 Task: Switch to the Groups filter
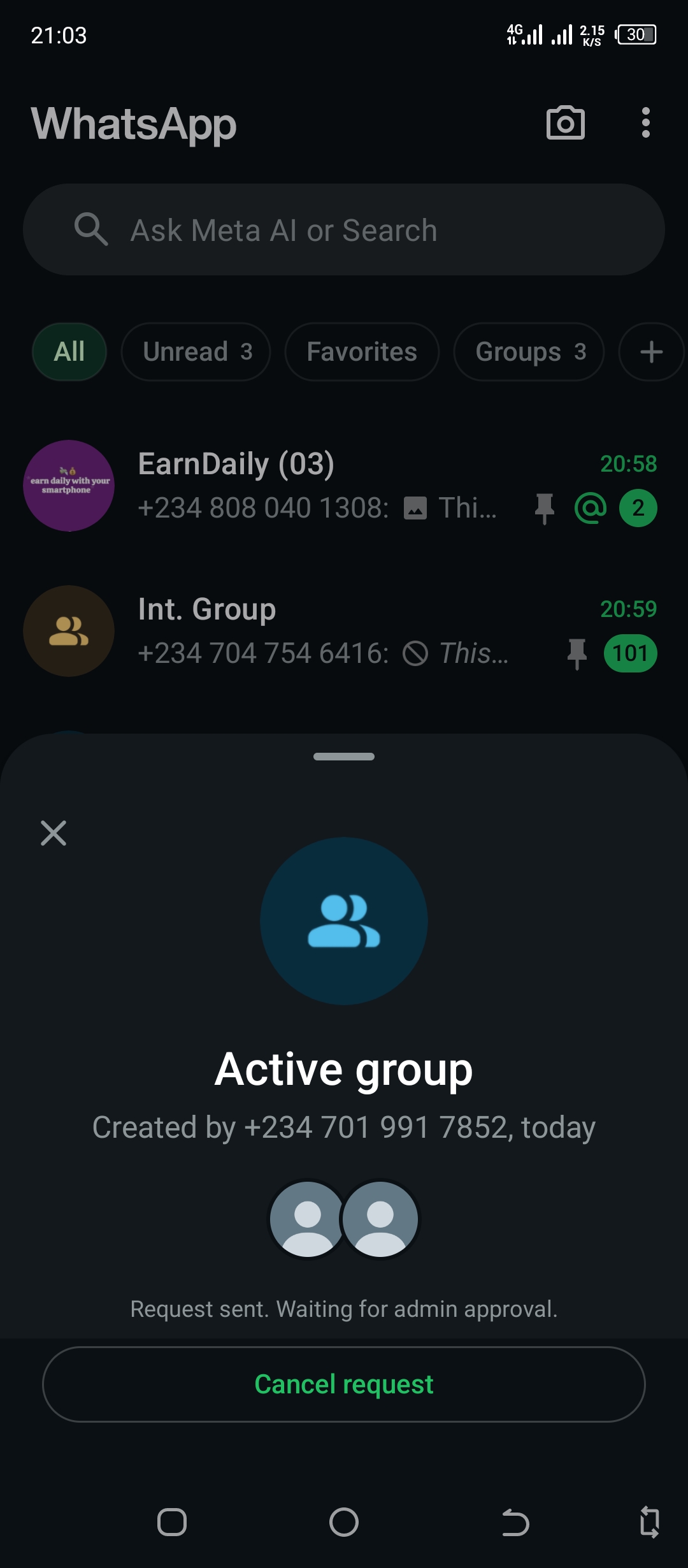tap(529, 352)
